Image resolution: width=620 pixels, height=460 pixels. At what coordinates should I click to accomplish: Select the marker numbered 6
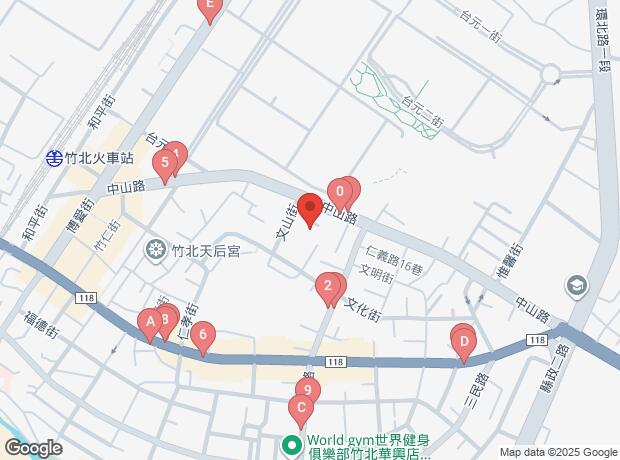click(x=203, y=336)
